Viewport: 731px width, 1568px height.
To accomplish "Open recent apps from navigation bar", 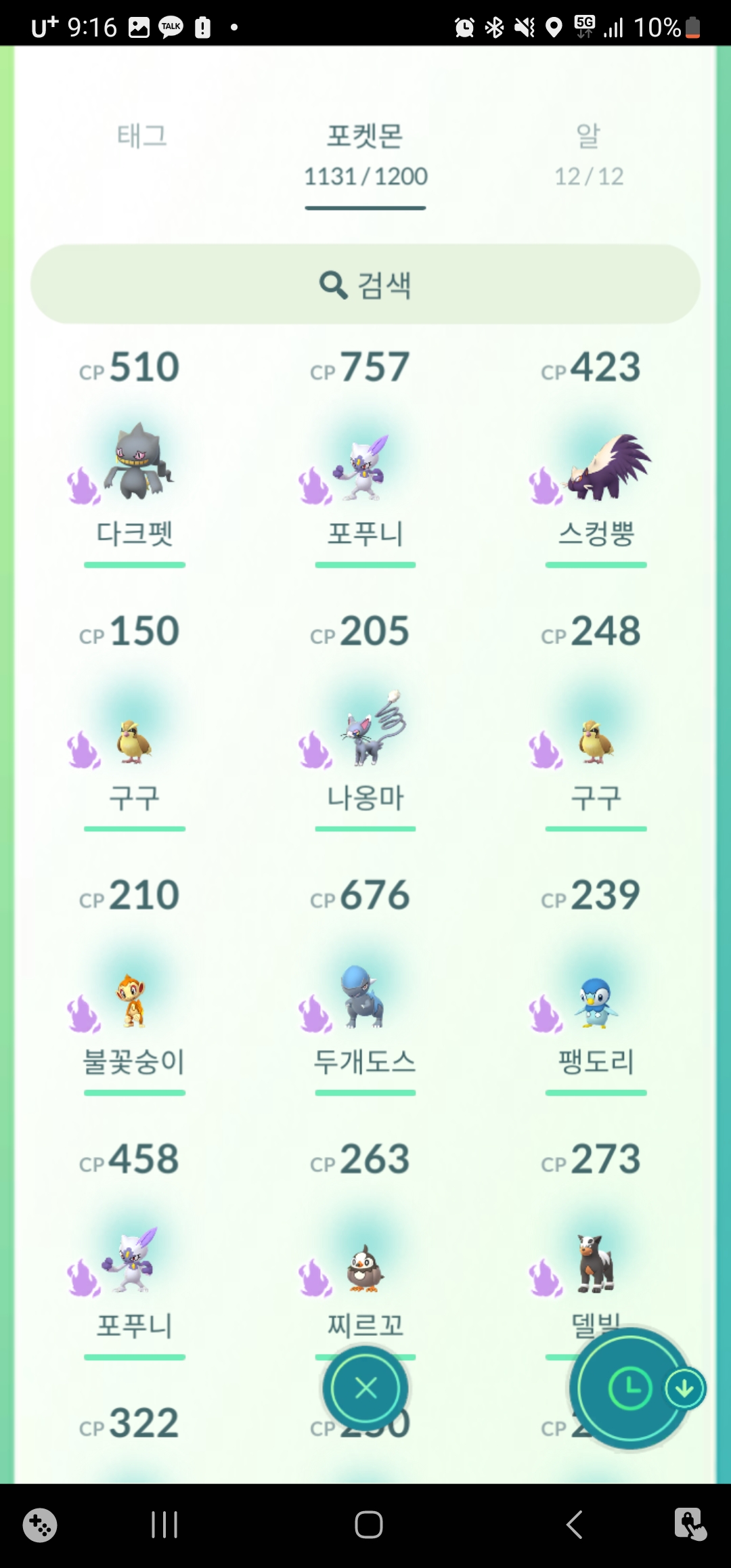I will point(164,1525).
